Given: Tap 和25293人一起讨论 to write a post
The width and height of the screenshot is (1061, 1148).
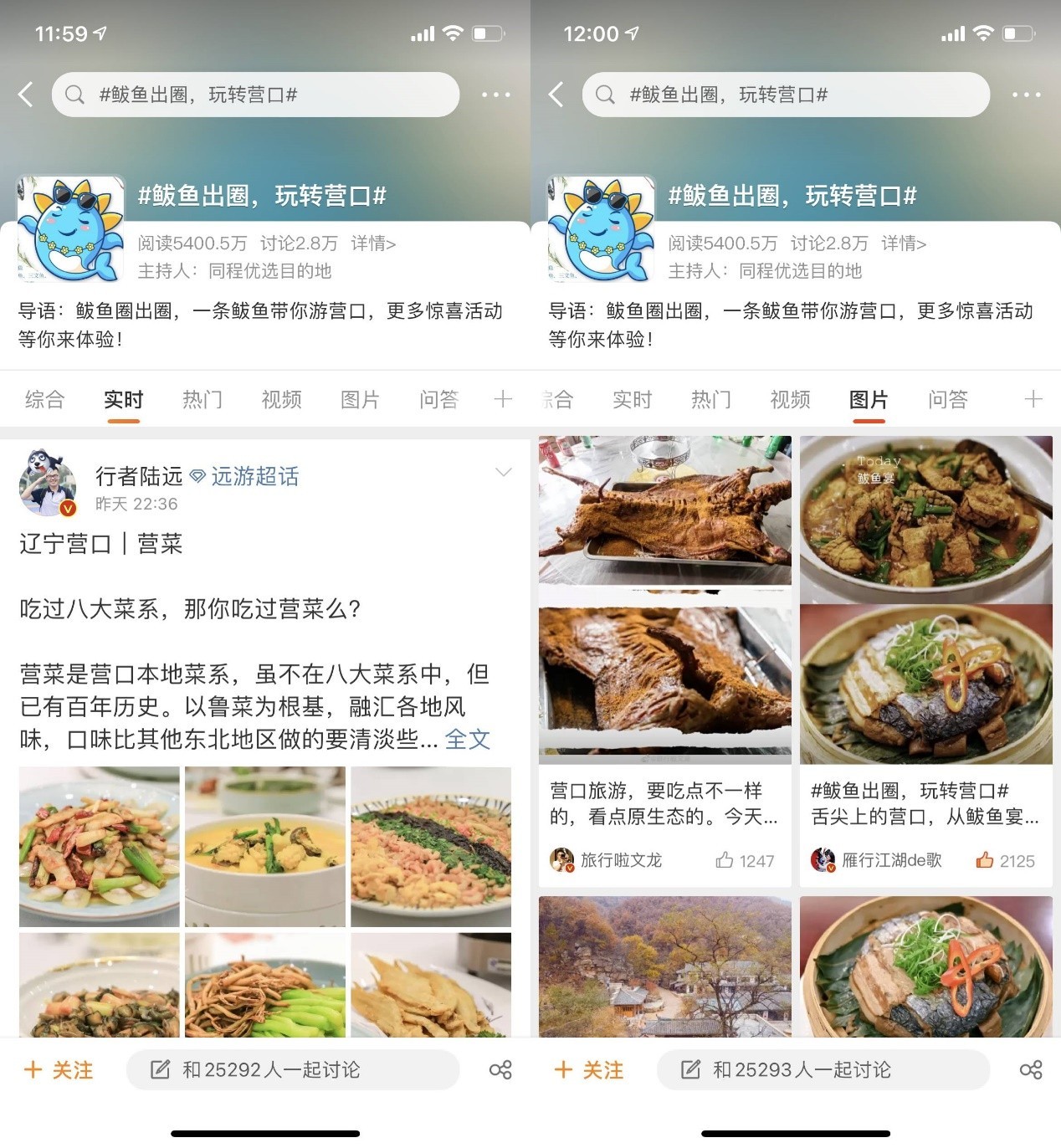Looking at the screenshot, I should pos(823,1069).
